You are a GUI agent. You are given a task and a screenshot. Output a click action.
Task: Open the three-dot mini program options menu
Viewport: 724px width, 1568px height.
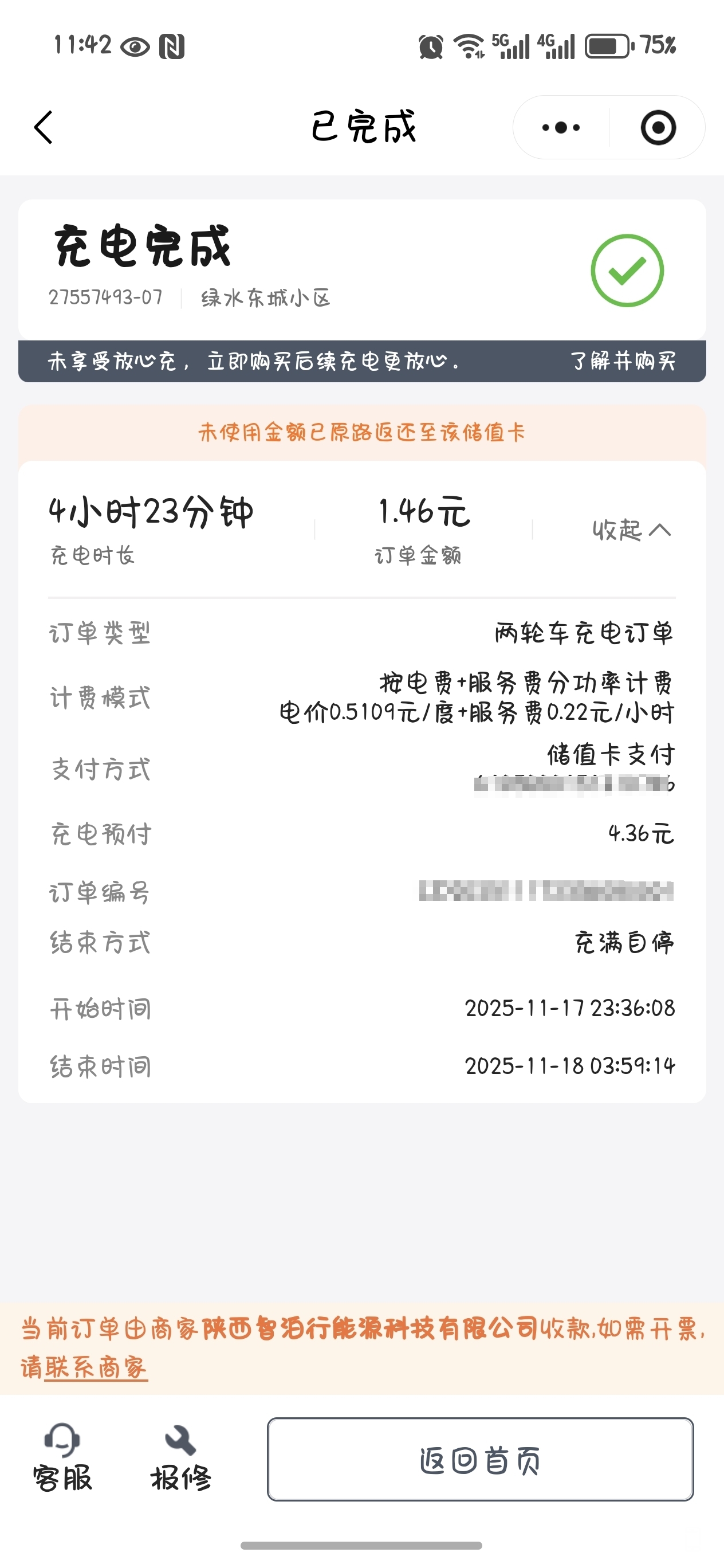tap(560, 127)
